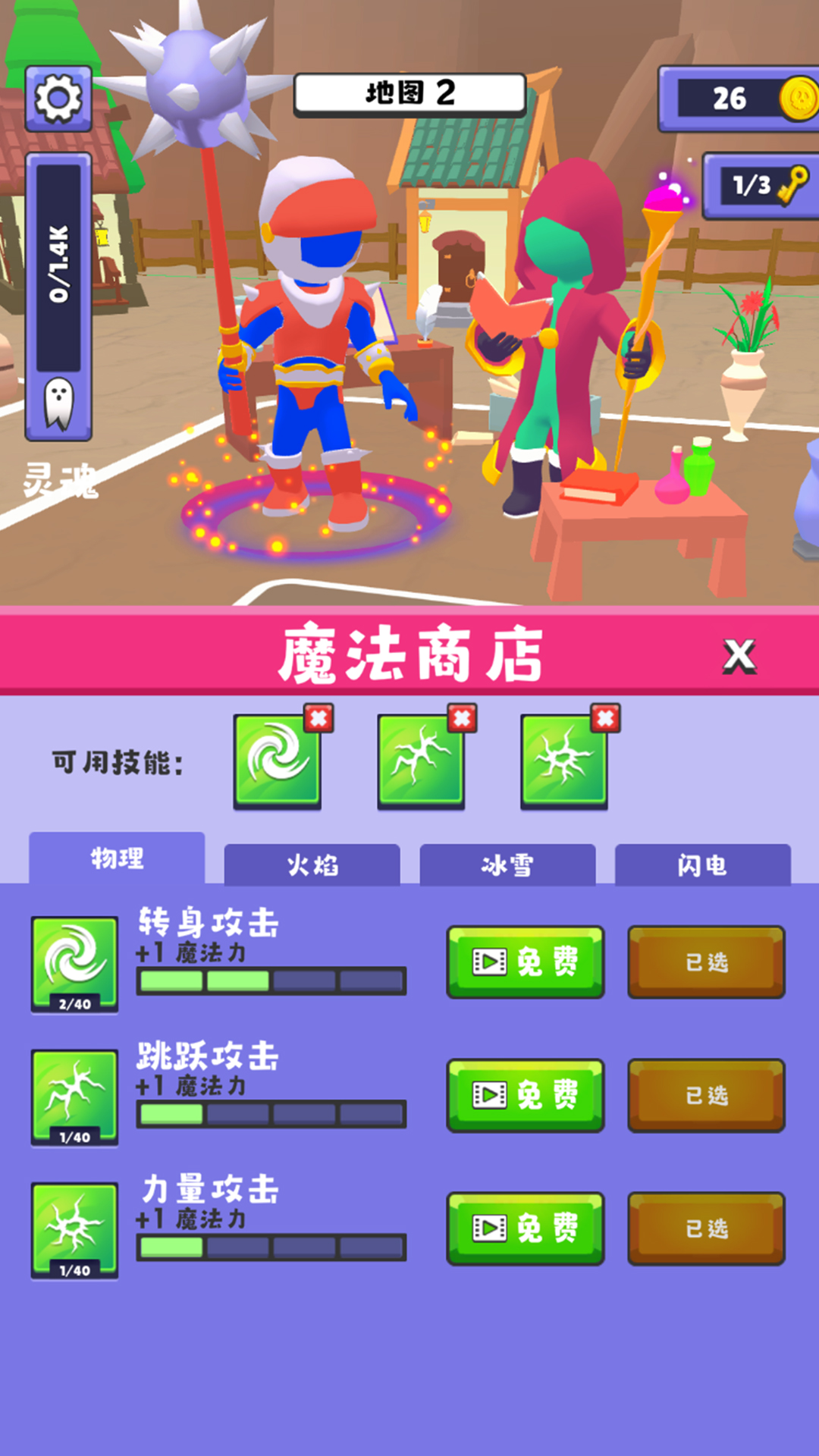The height and width of the screenshot is (1456, 819).
Task: Upgrade 转身攻击 with the 免费 ad button
Action: tap(525, 962)
